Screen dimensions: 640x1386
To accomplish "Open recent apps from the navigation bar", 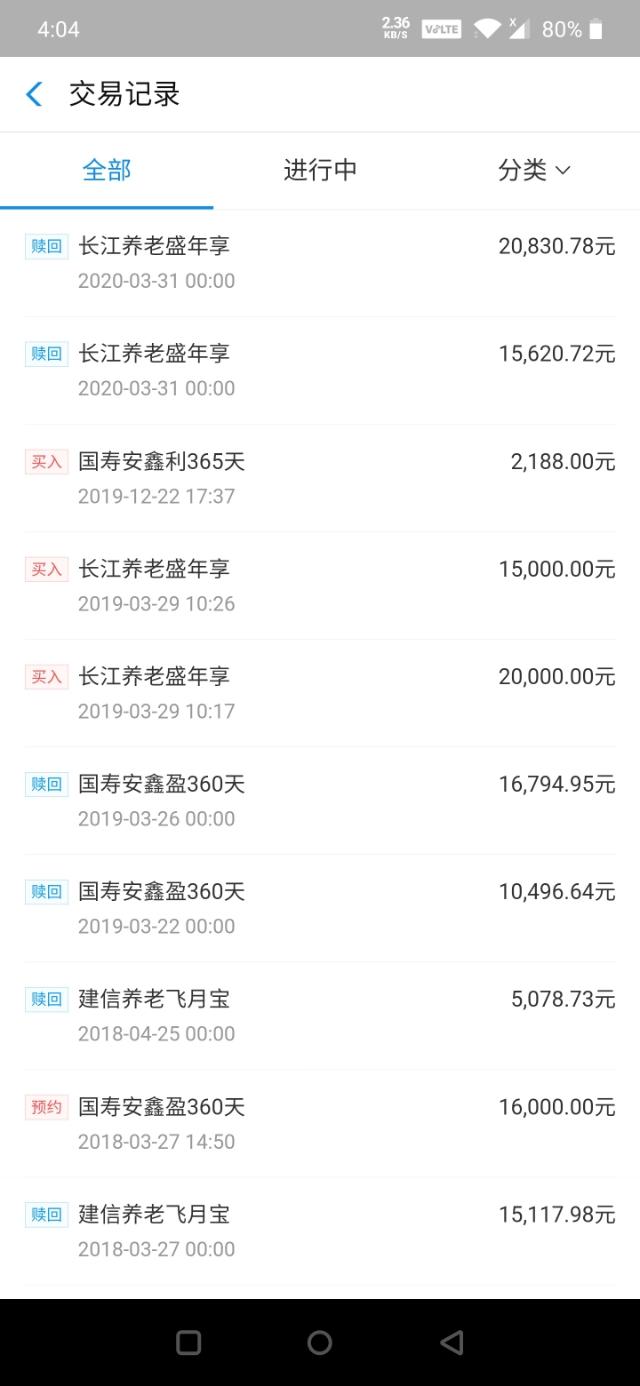I will pyautogui.click(x=189, y=1342).
